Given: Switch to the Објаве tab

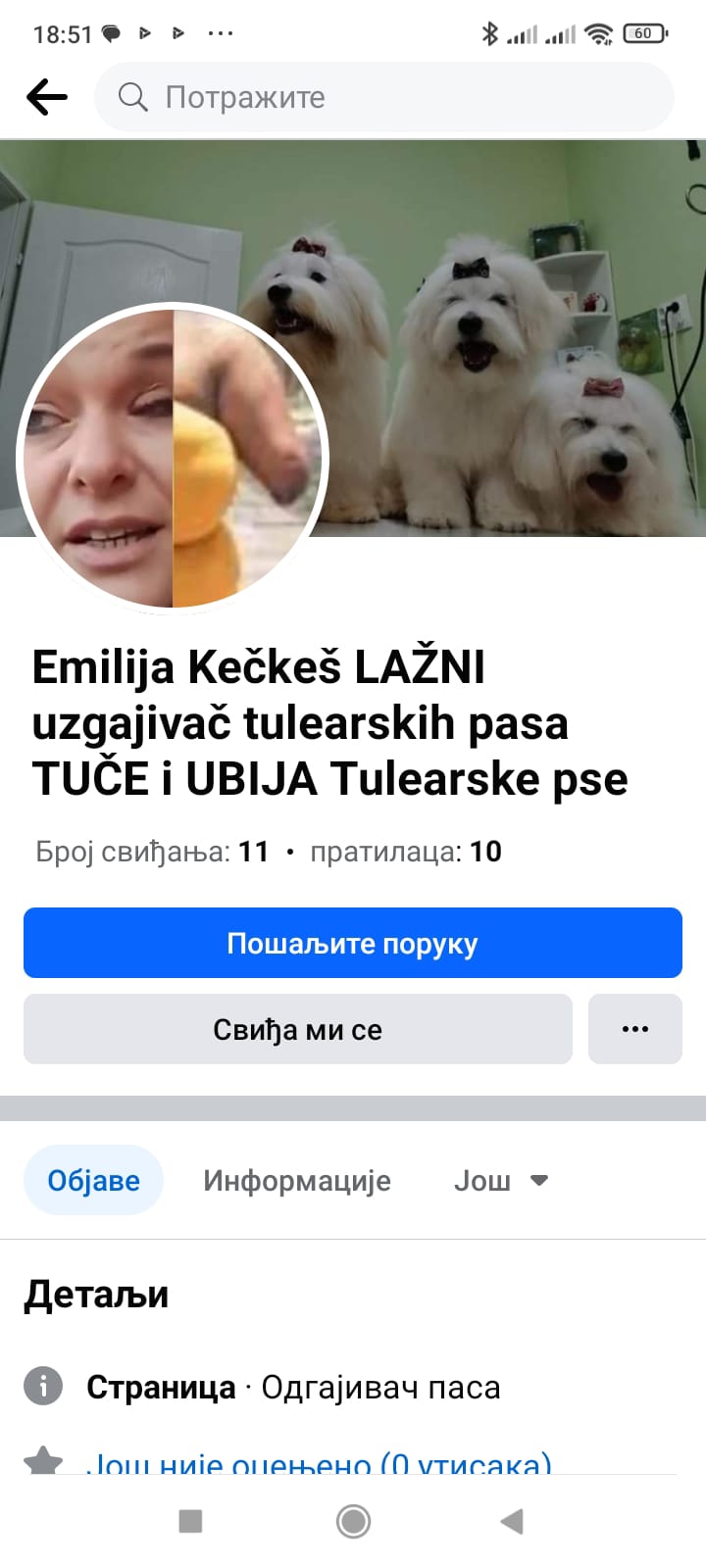Looking at the screenshot, I should coord(93,1180).
